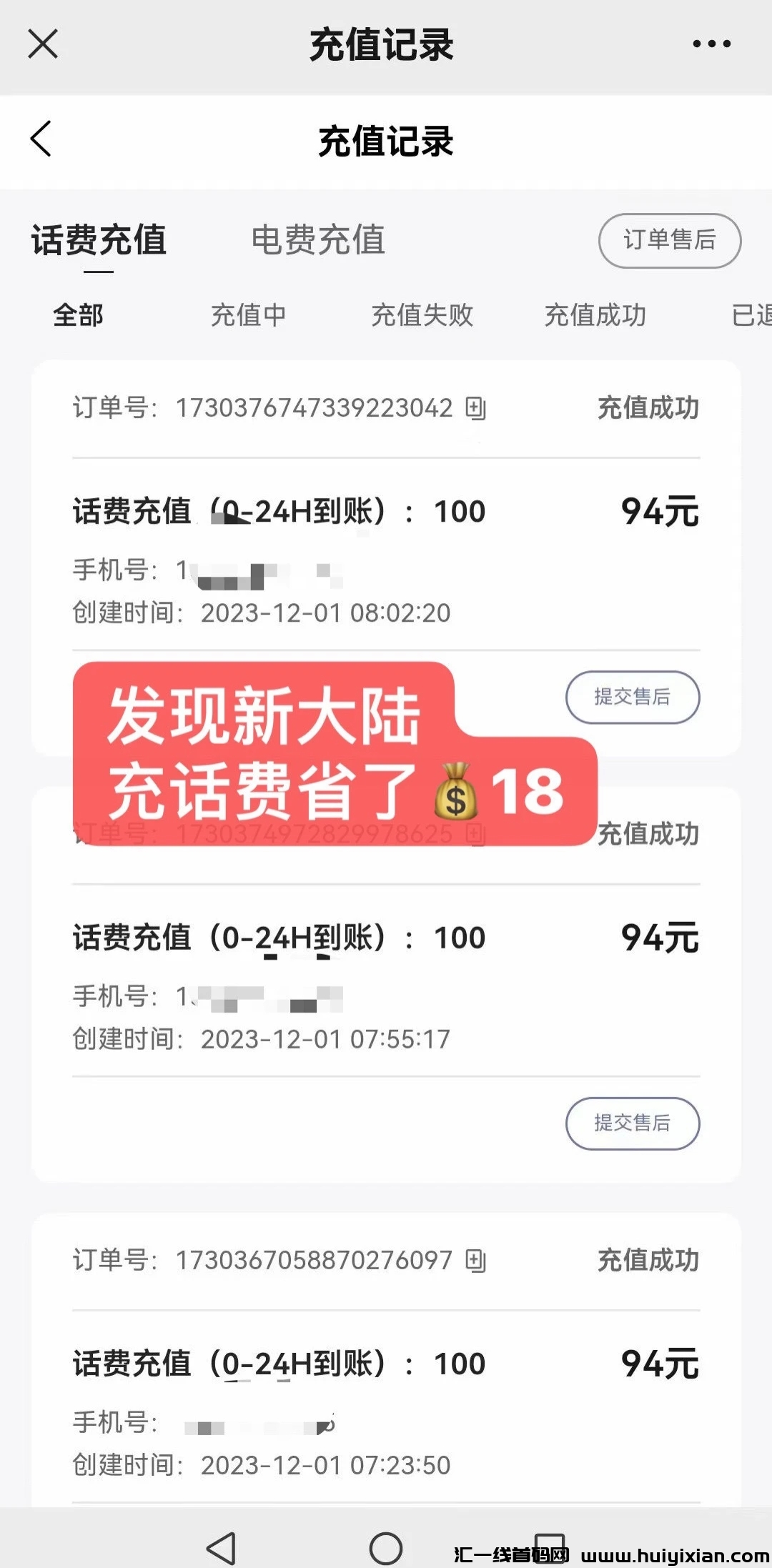The height and width of the screenshot is (1568, 772).
Task: Show 全部 recharge records
Action: (79, 315)
